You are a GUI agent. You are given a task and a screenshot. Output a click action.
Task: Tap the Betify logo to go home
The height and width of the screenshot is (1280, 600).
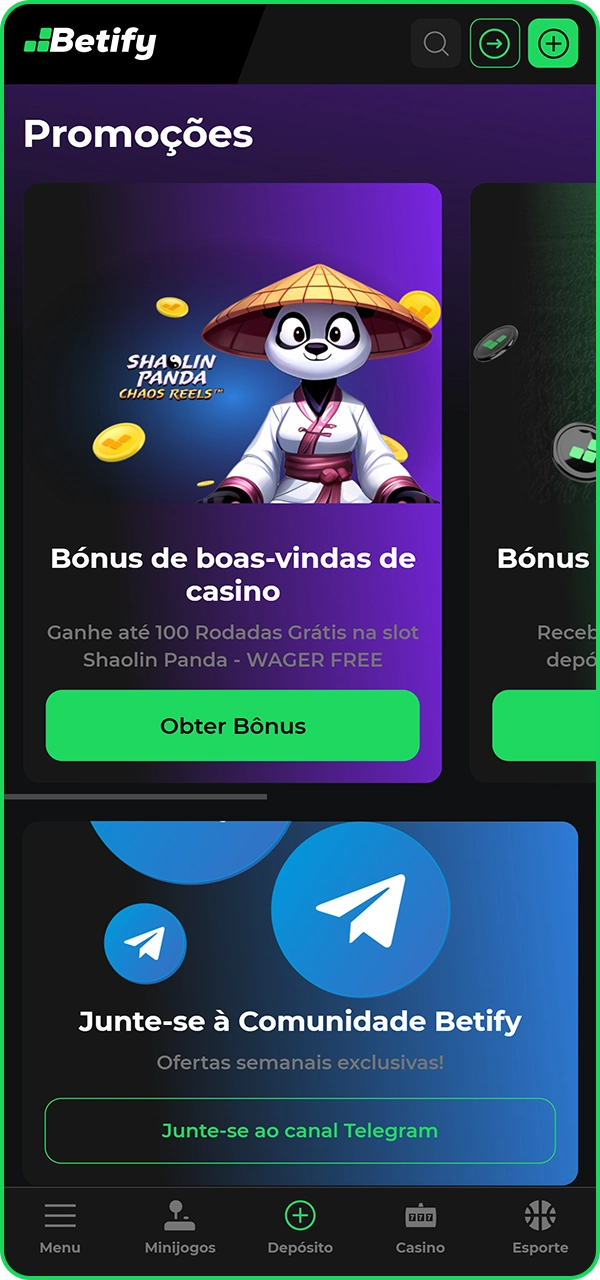[90, 42]
